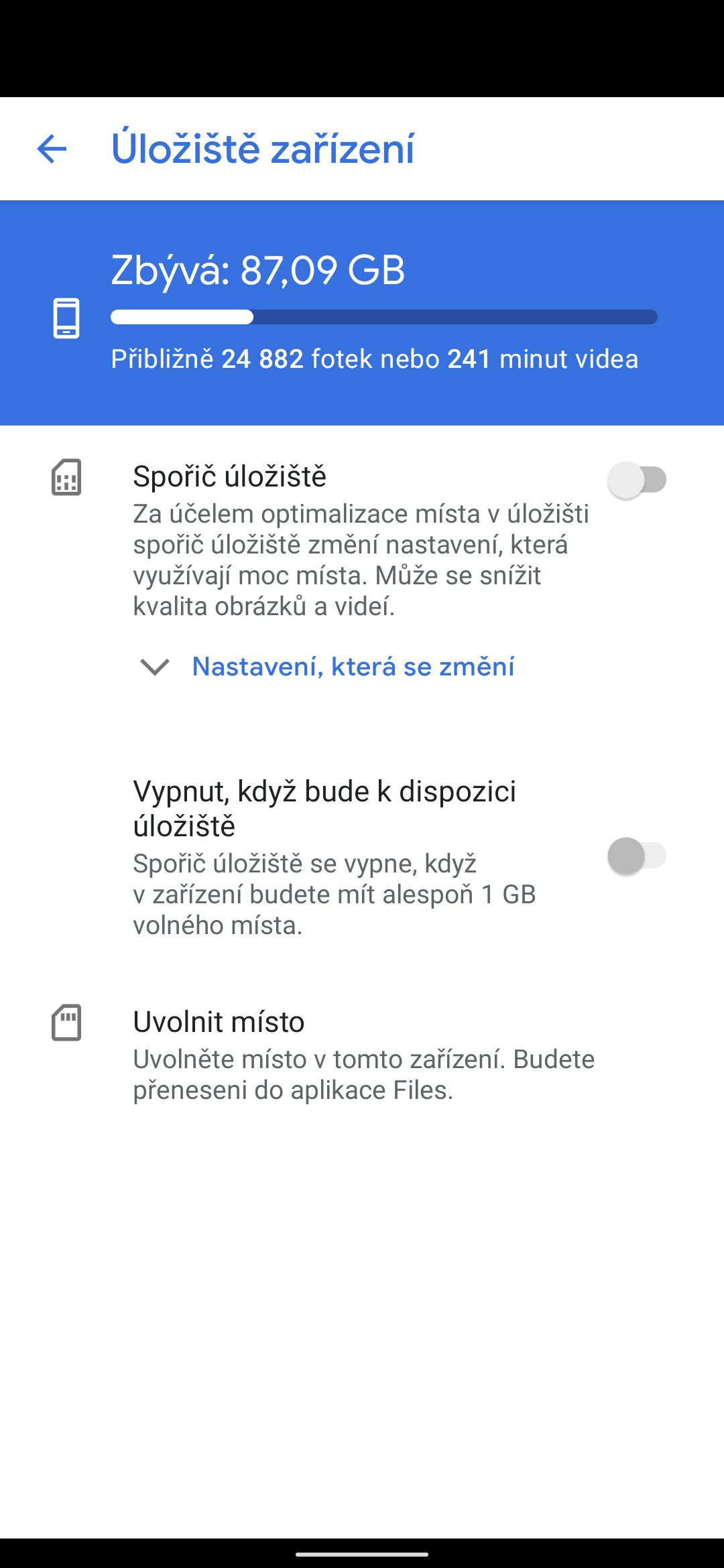
Task: Collapse the settings that will change section
Action: tap(352, 667)
